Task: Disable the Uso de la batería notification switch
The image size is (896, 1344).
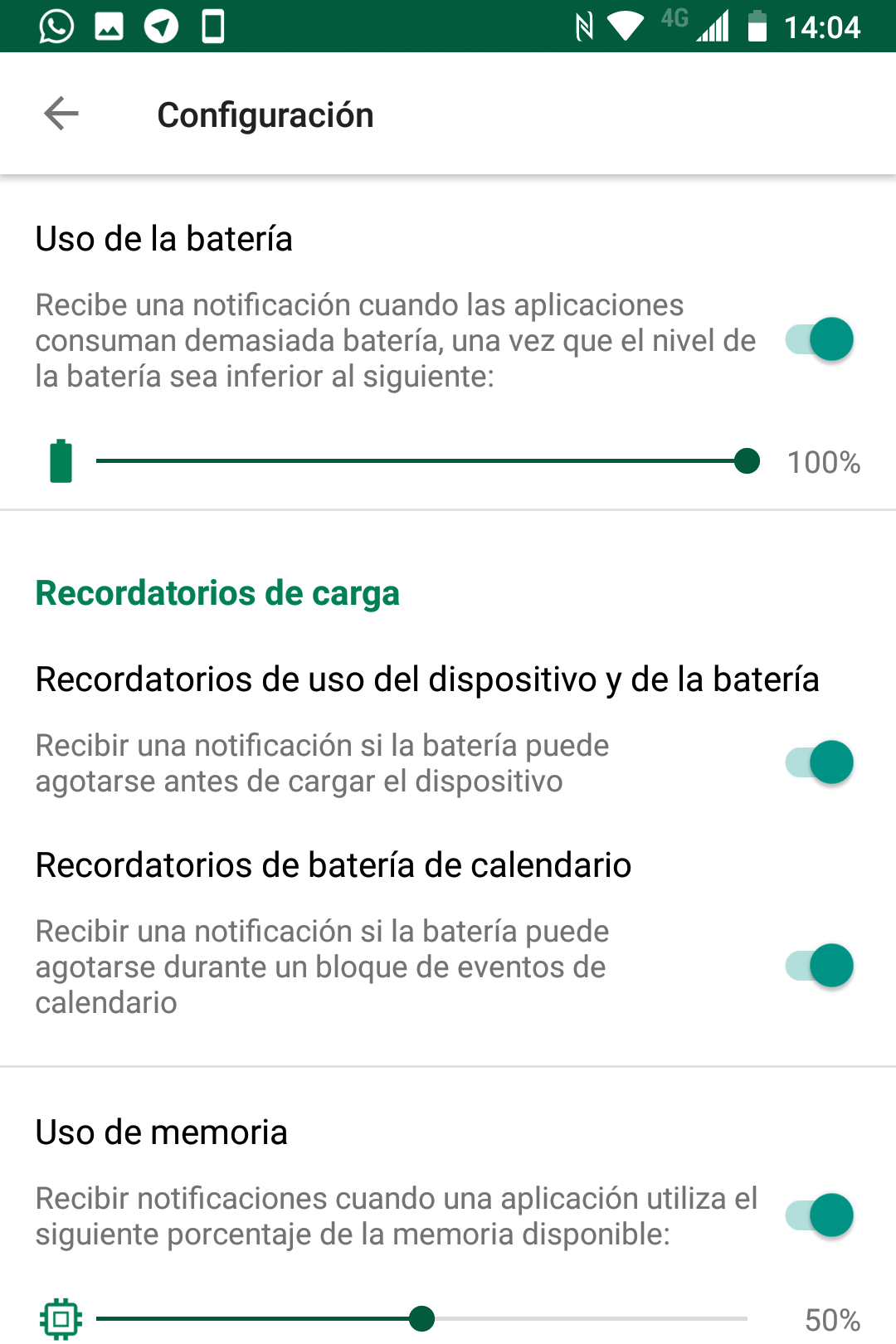Action: tap(820, 339)
